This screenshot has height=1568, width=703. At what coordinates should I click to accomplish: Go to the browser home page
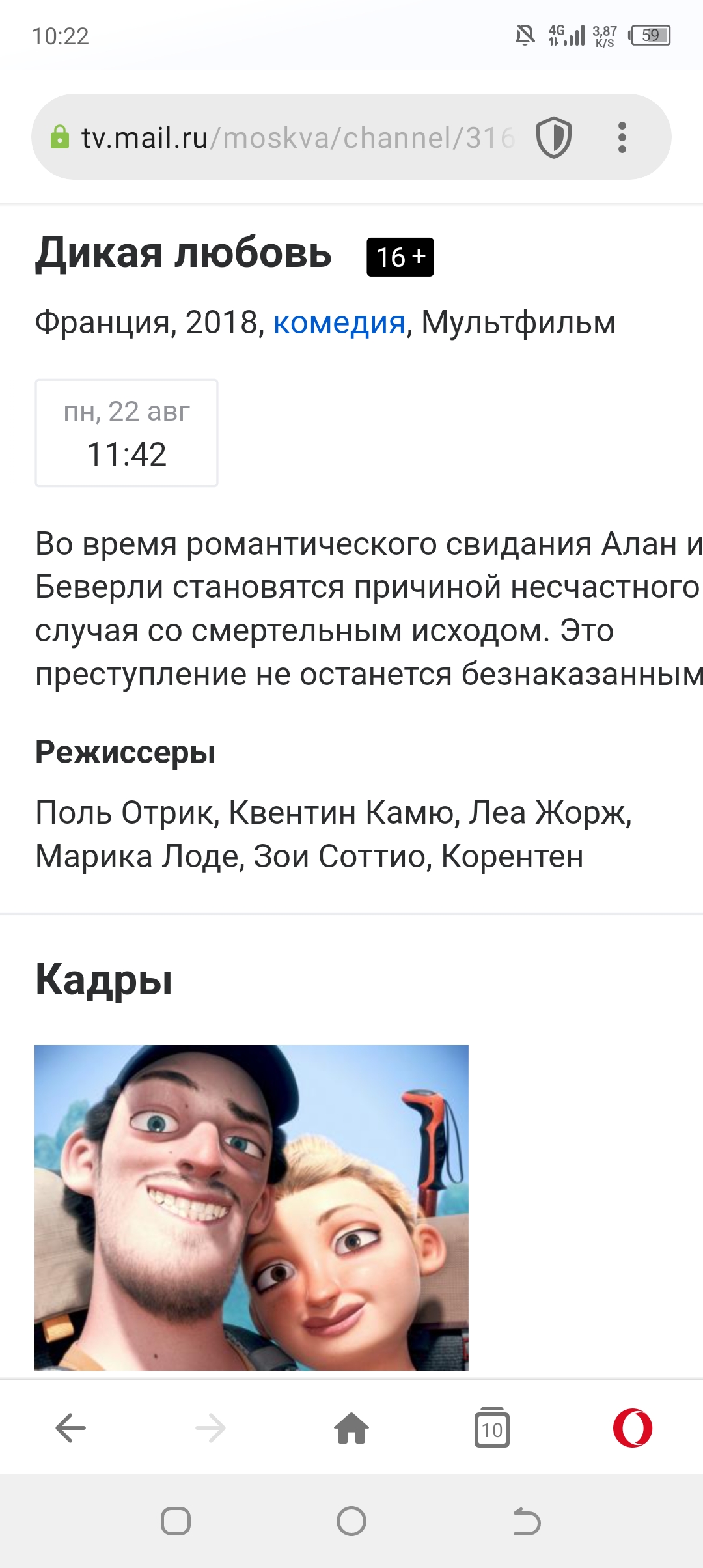click(351, 1429)
